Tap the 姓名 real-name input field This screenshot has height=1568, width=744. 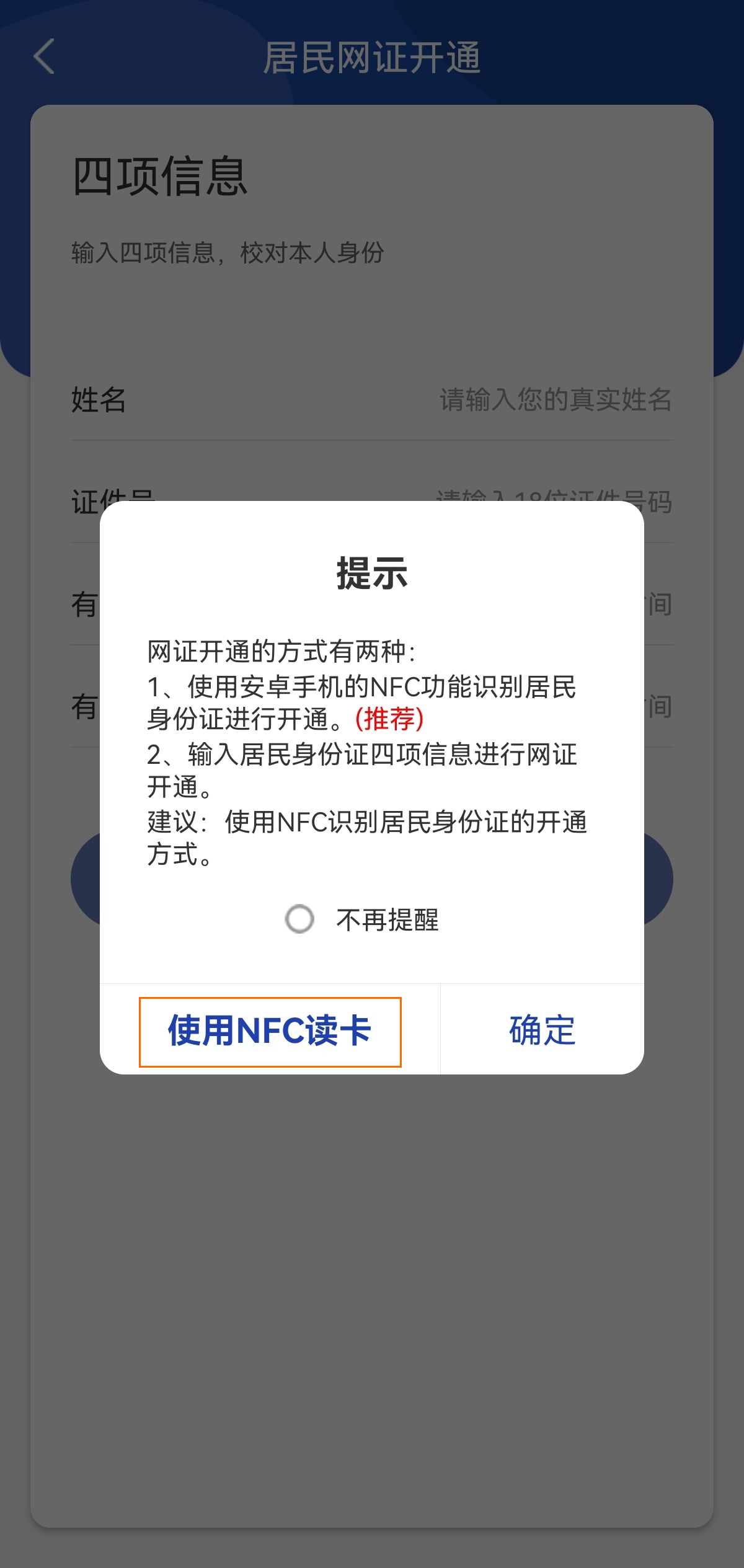click(555, 400)
